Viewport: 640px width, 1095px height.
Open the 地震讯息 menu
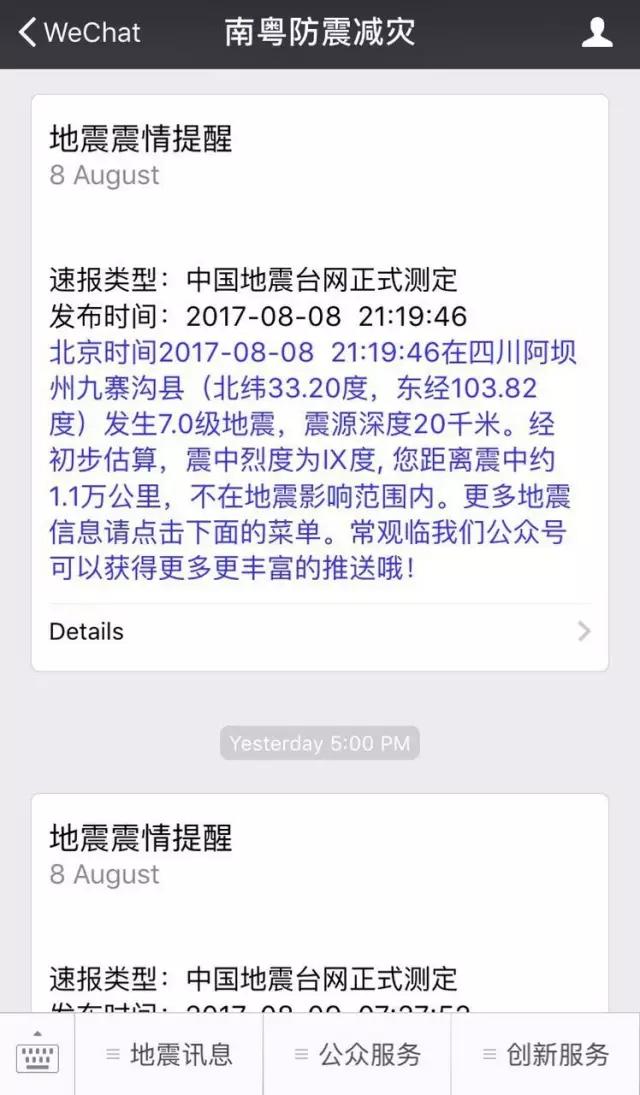[x=169, y=1054]
